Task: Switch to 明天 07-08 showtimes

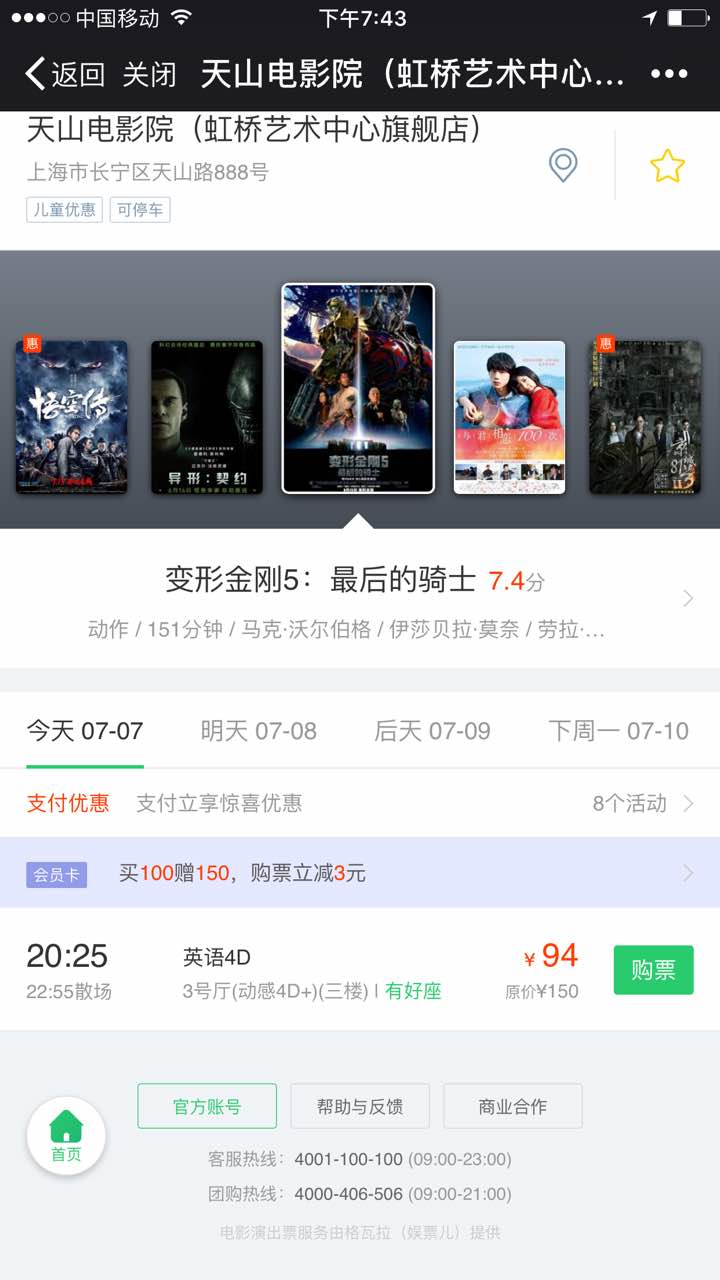Action: pyautogui.click(x=258, y=731)
